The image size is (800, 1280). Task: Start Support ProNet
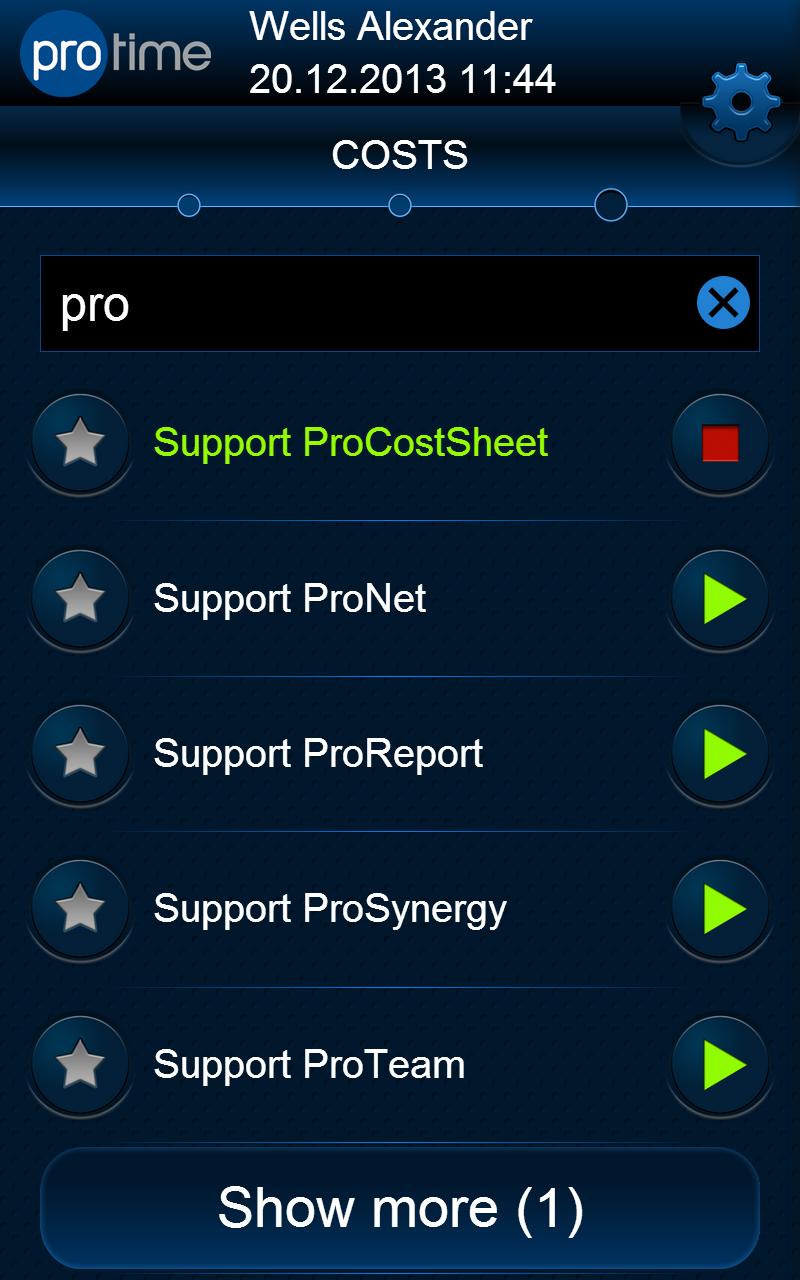(x=720, y=599)
